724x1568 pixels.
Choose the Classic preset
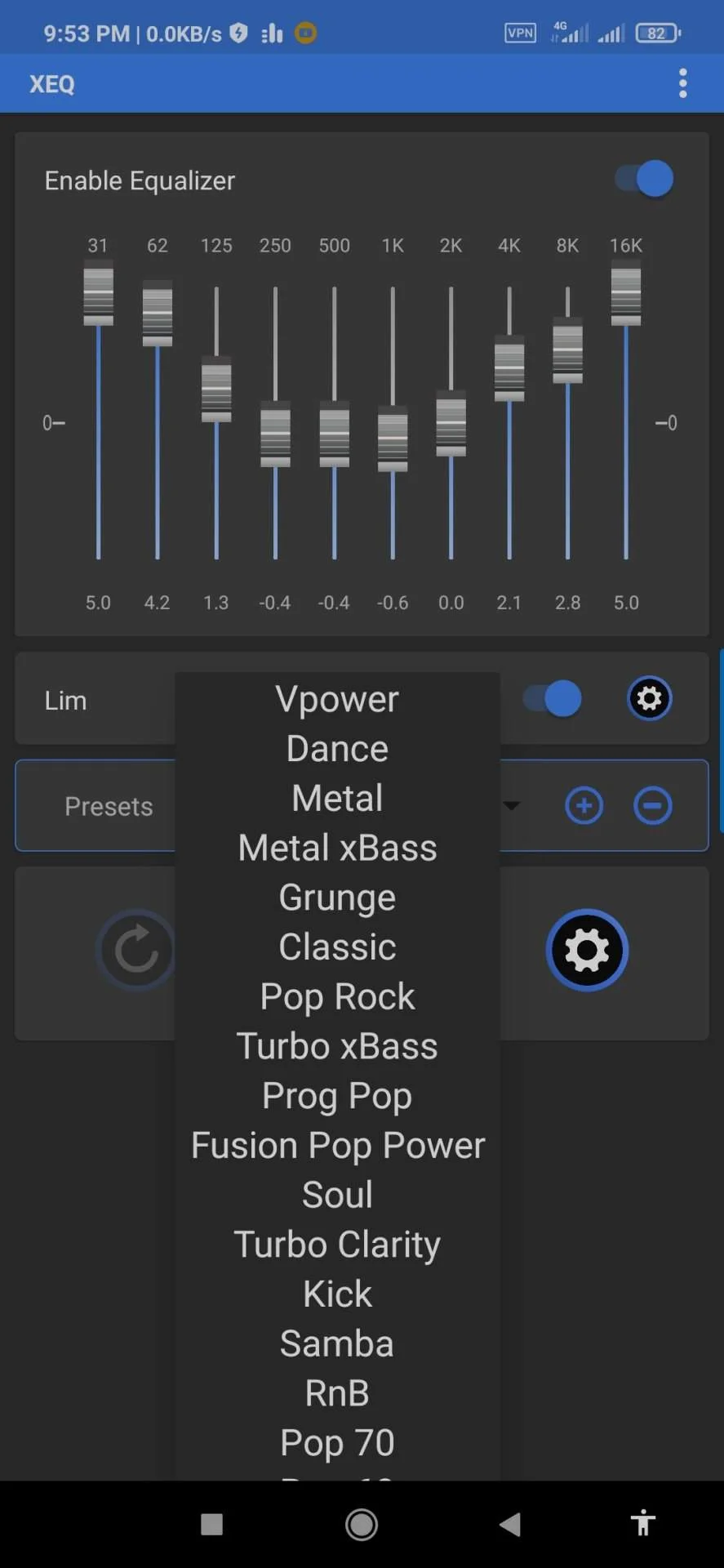(x=337, y=947)
